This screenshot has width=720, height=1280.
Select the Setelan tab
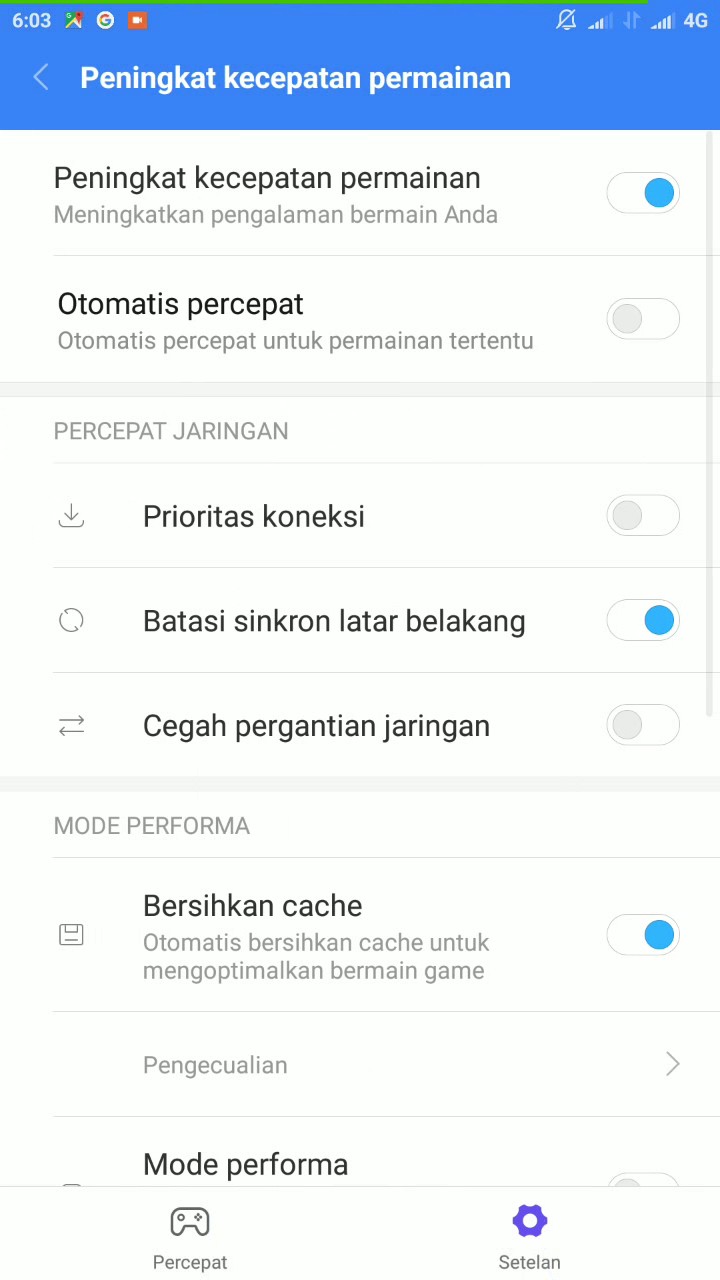tap(529, 1238)
